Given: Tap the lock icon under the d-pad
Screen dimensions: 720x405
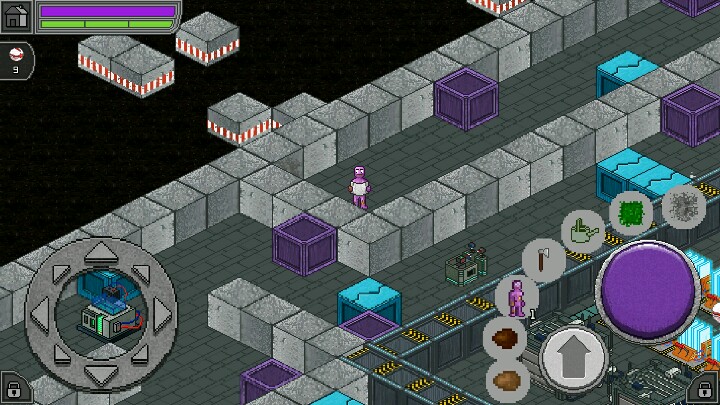Looking at the screenshot, I should tap(14, 389).
